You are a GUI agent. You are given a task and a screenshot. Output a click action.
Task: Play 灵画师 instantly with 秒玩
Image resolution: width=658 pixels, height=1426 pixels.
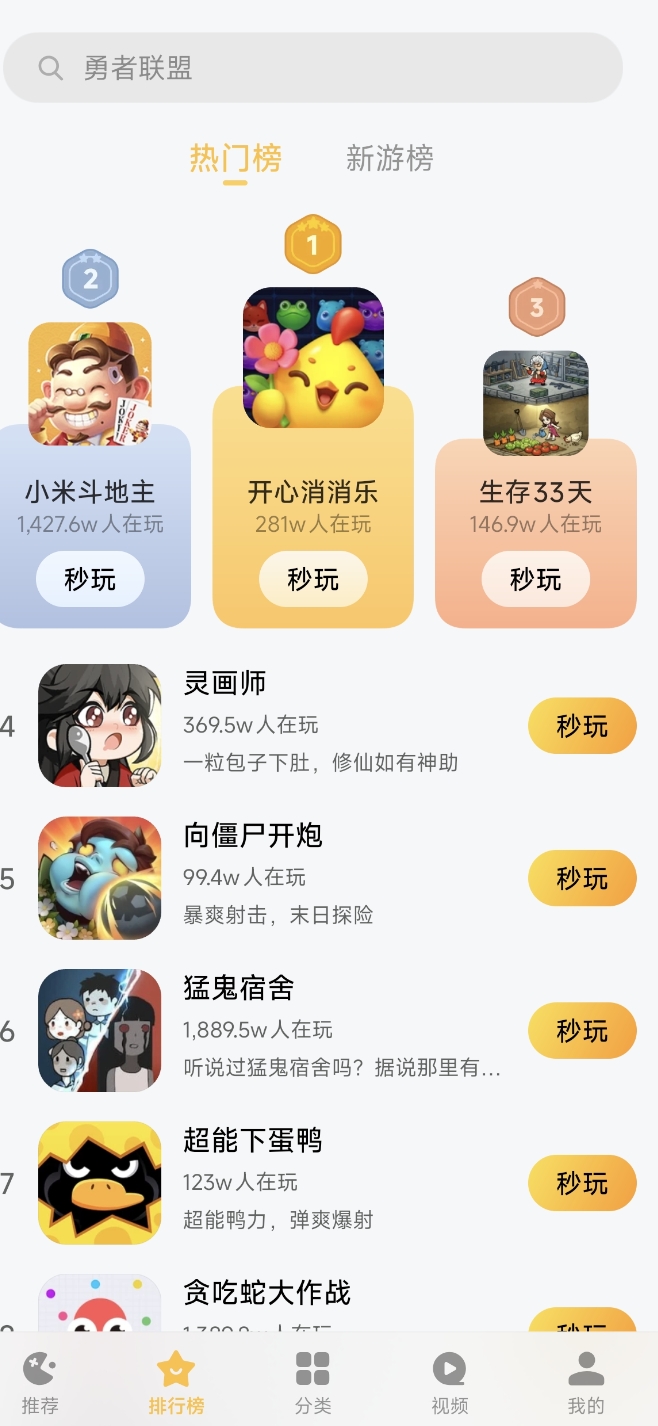click(x=582, y=726)
